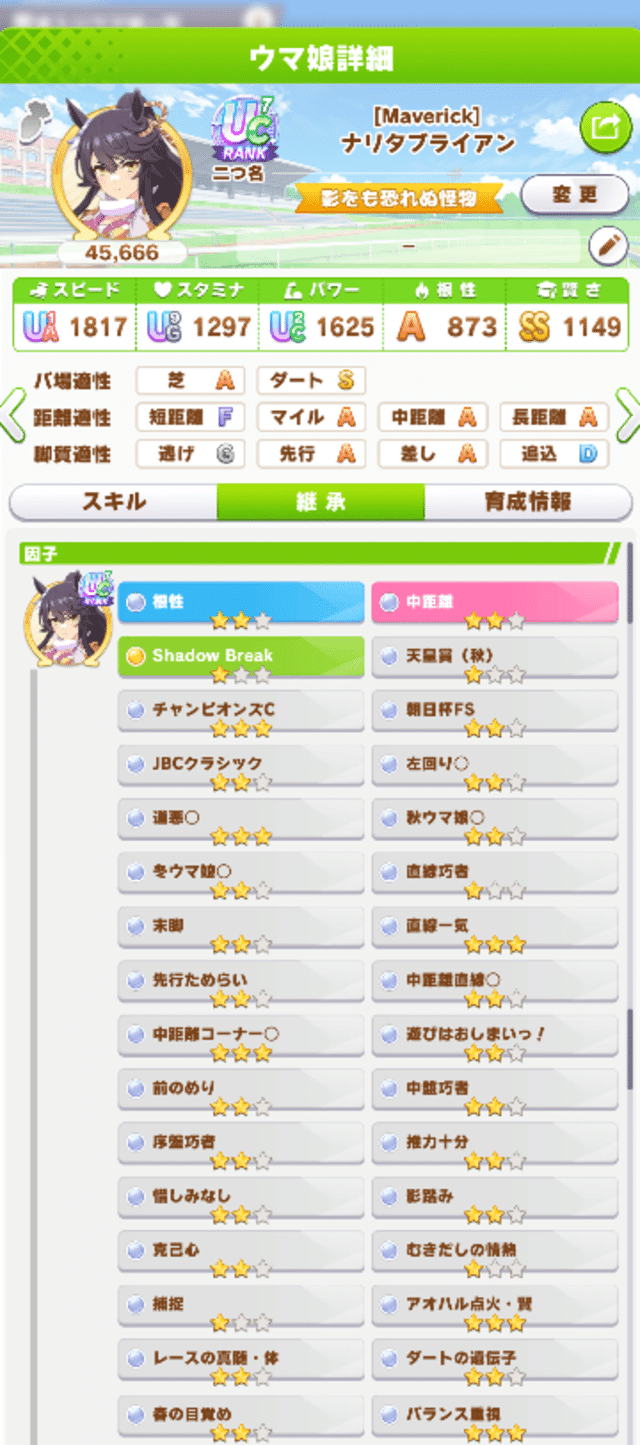Tap the 遊びはおしまいっ！ factor
Screen dimensions: 640x1445
pos(495,1035)
